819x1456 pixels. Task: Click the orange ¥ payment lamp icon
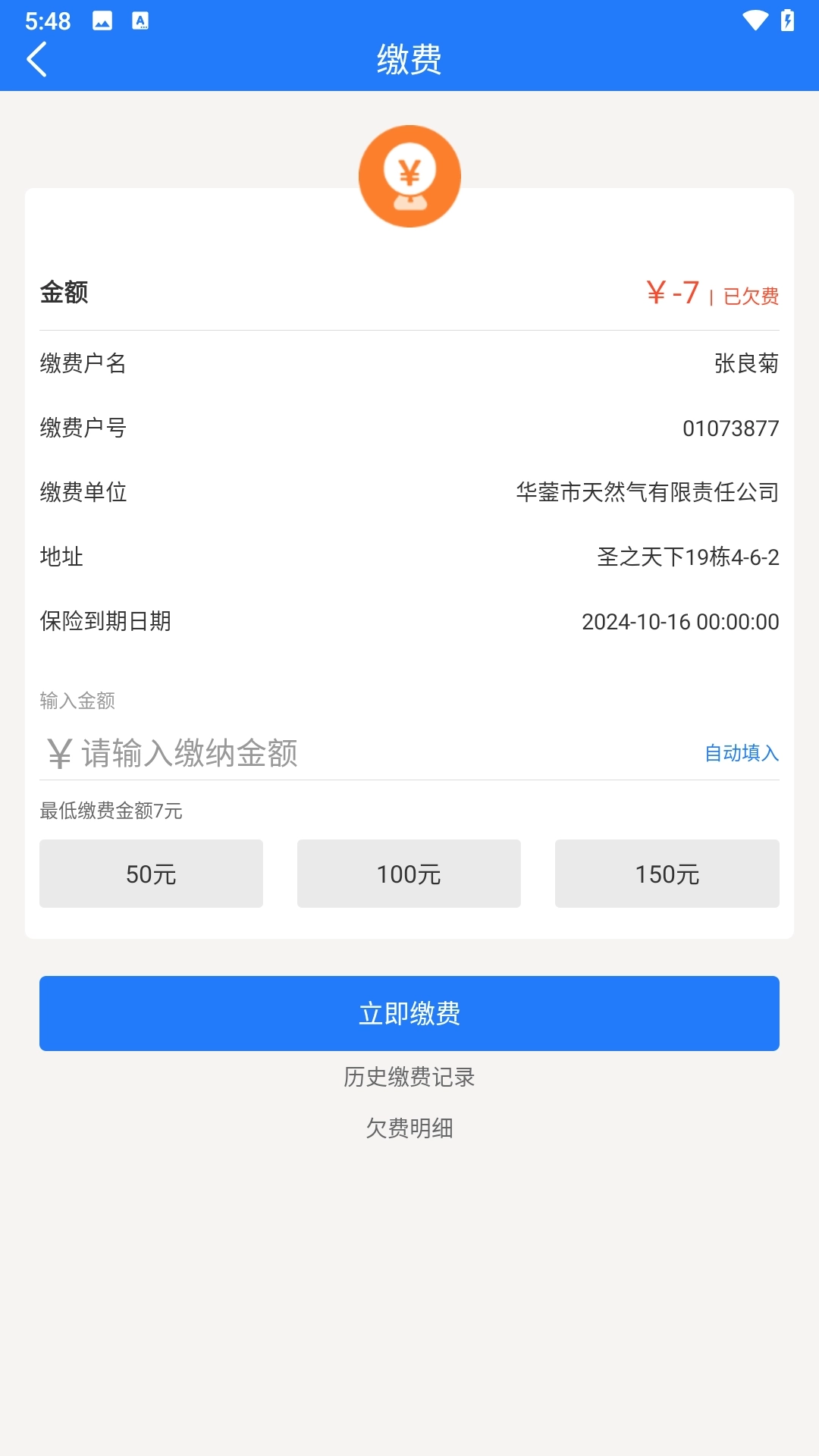coord(409,175)
